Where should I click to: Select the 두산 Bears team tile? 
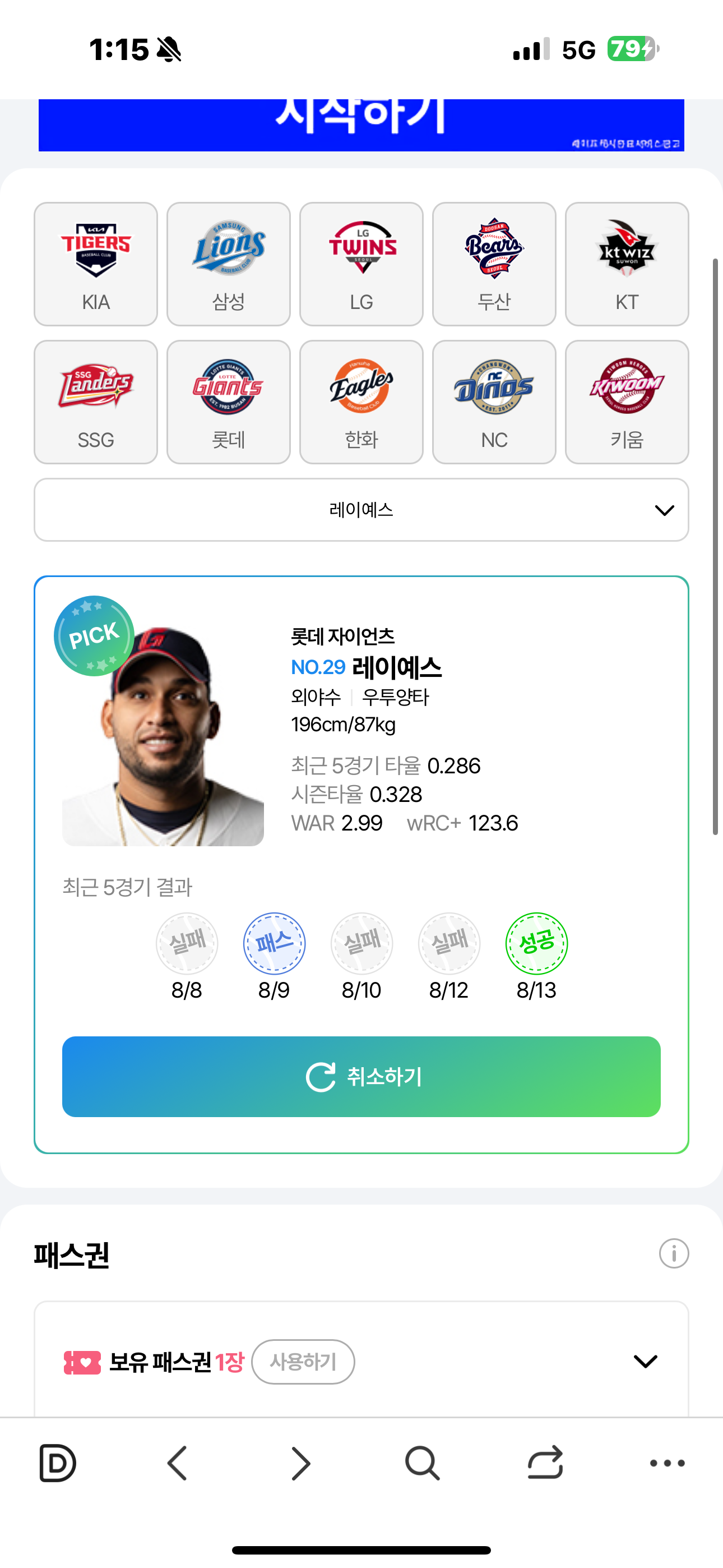494,264
